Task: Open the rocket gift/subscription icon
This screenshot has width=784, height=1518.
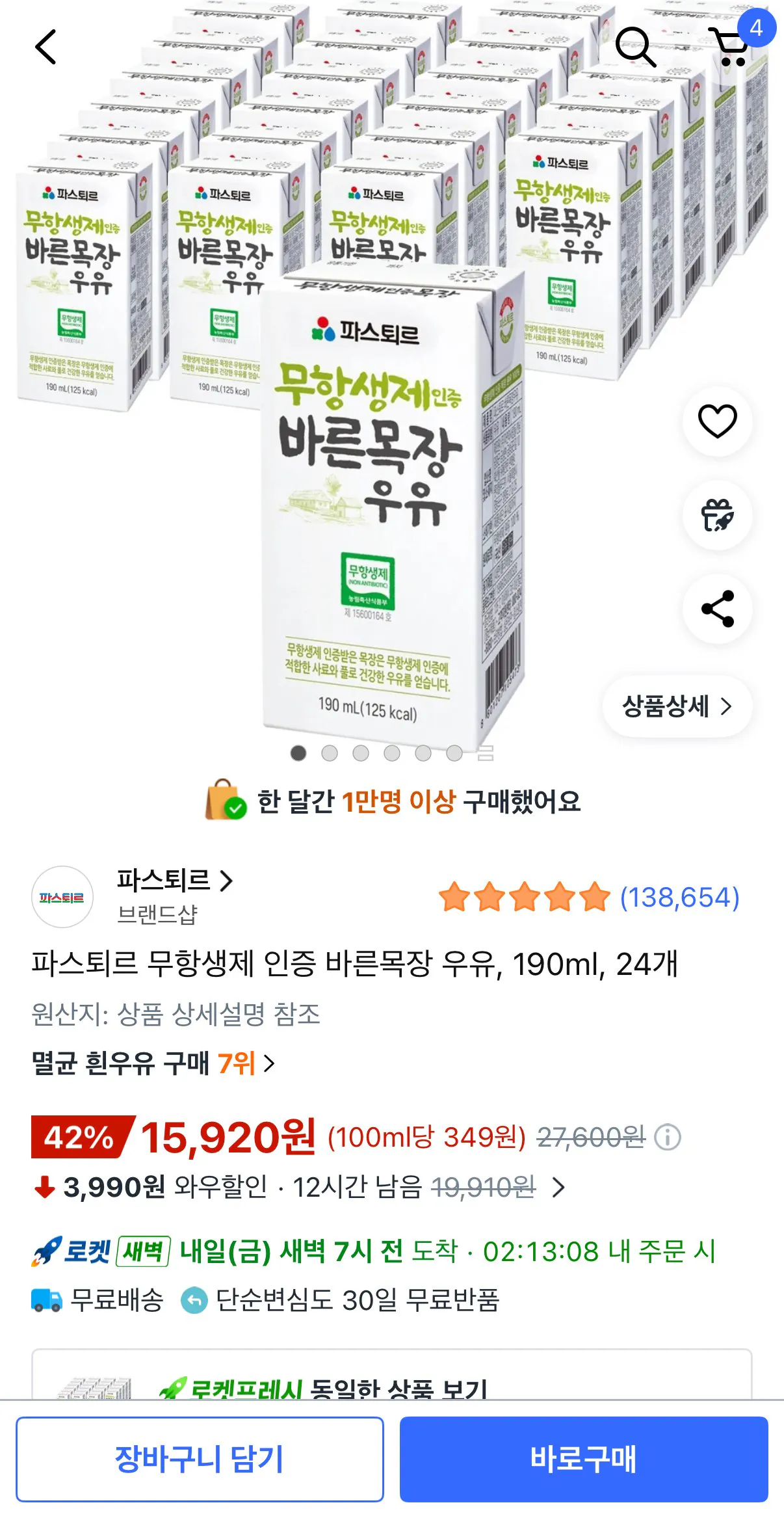Action: click(716, 517)
